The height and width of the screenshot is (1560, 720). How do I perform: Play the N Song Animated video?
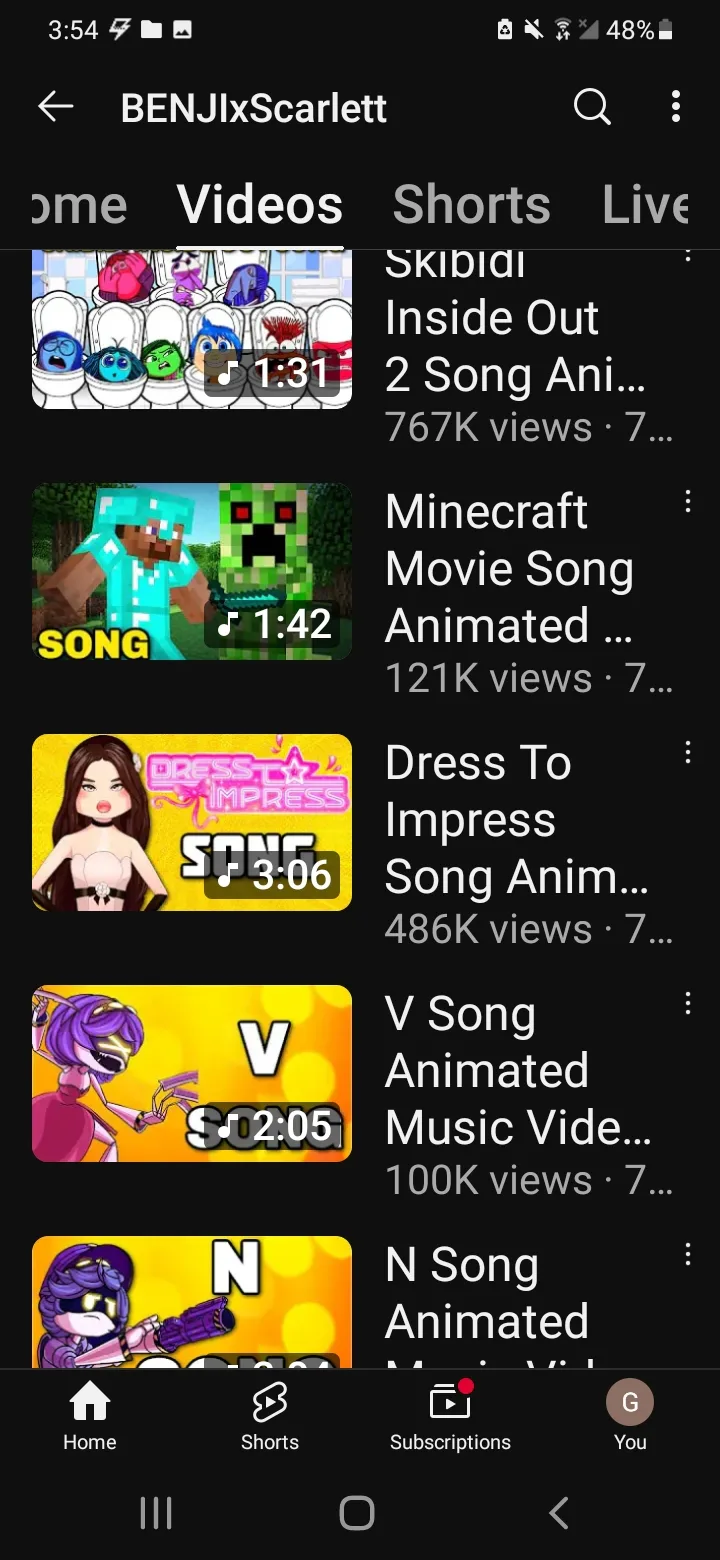point(192,1302)
